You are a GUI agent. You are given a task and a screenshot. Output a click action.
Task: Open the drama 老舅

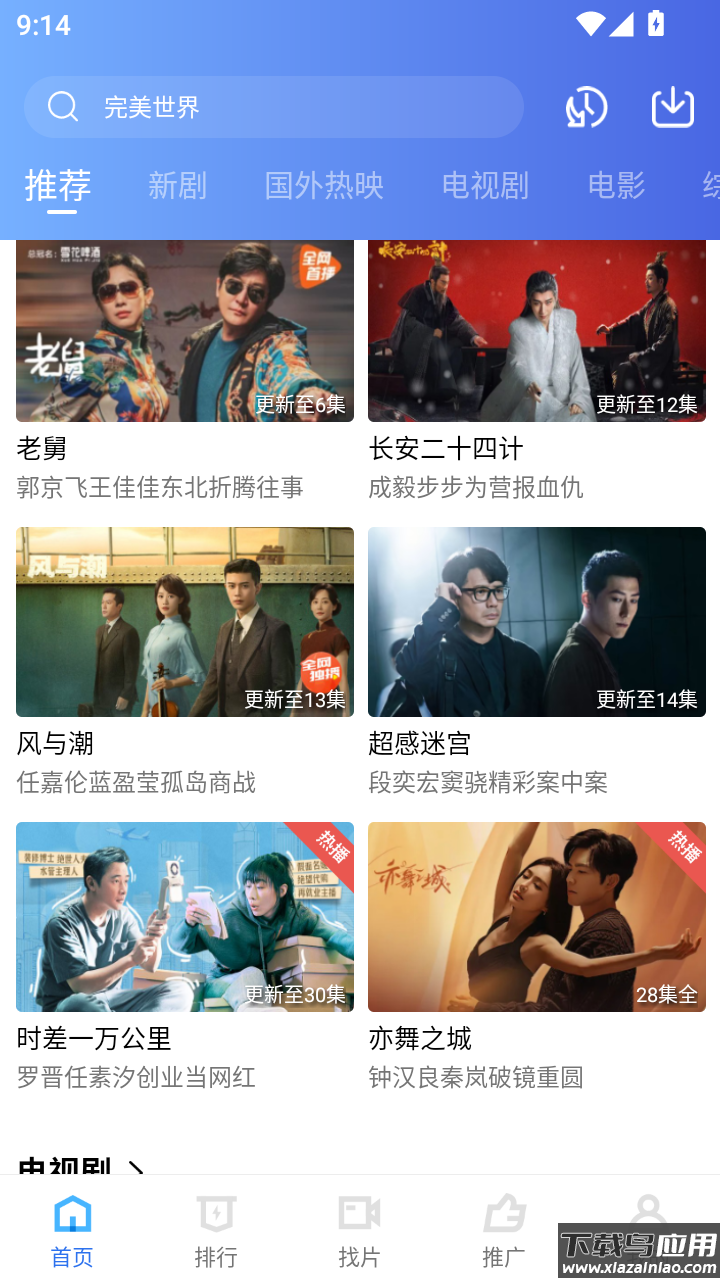(184, 331)
